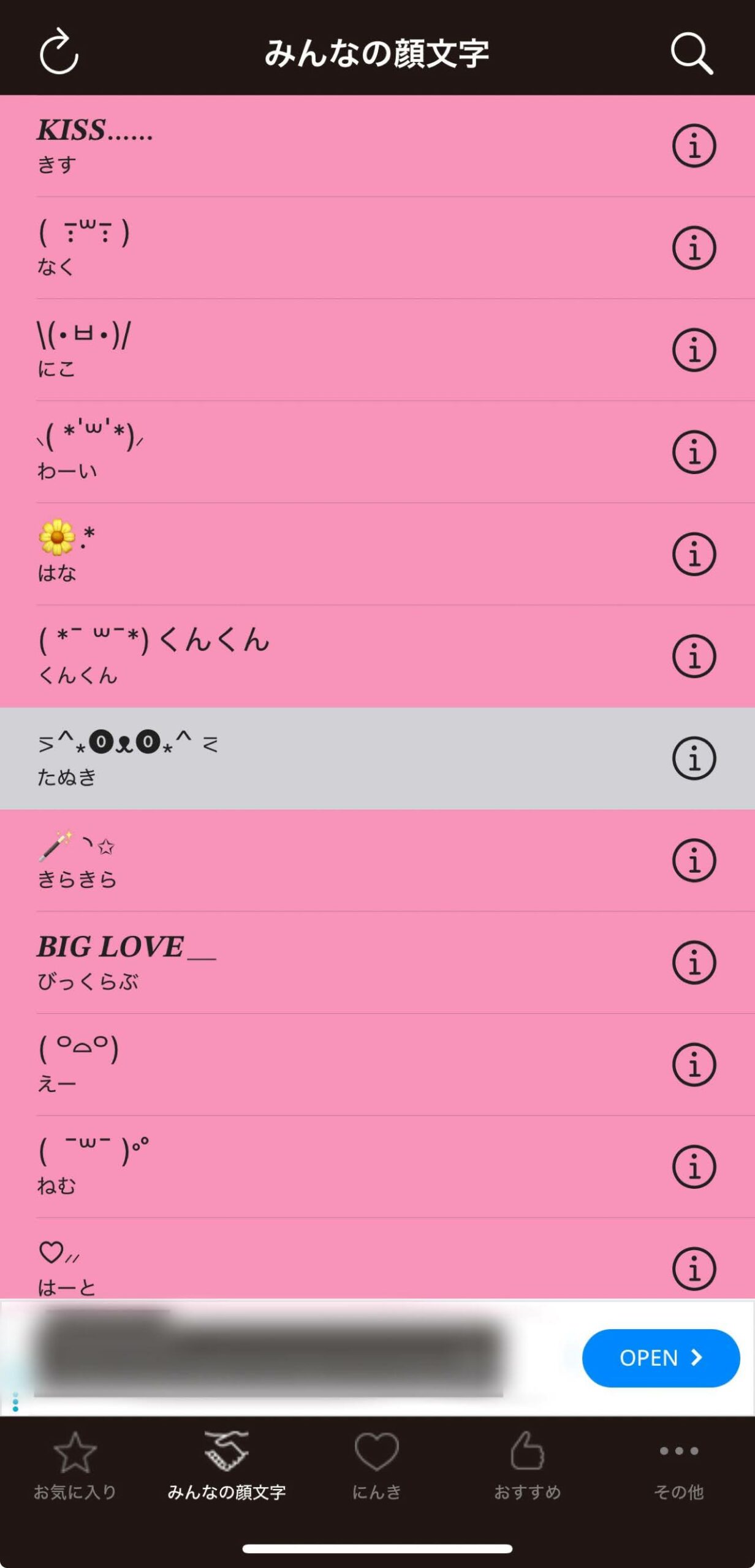Open info for the なく kaomoji

pyautogui.click(x=694, y=248)
